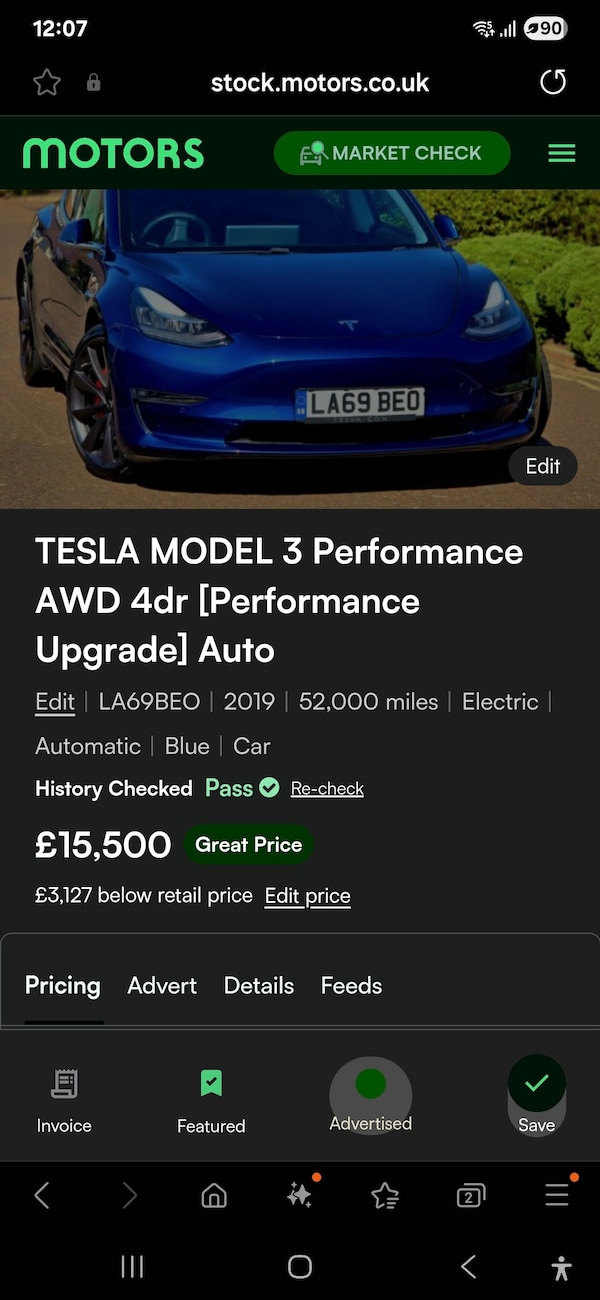Open the browser tabs switcher
The height and width of the screenshot is (1300, 600).
470,1195
